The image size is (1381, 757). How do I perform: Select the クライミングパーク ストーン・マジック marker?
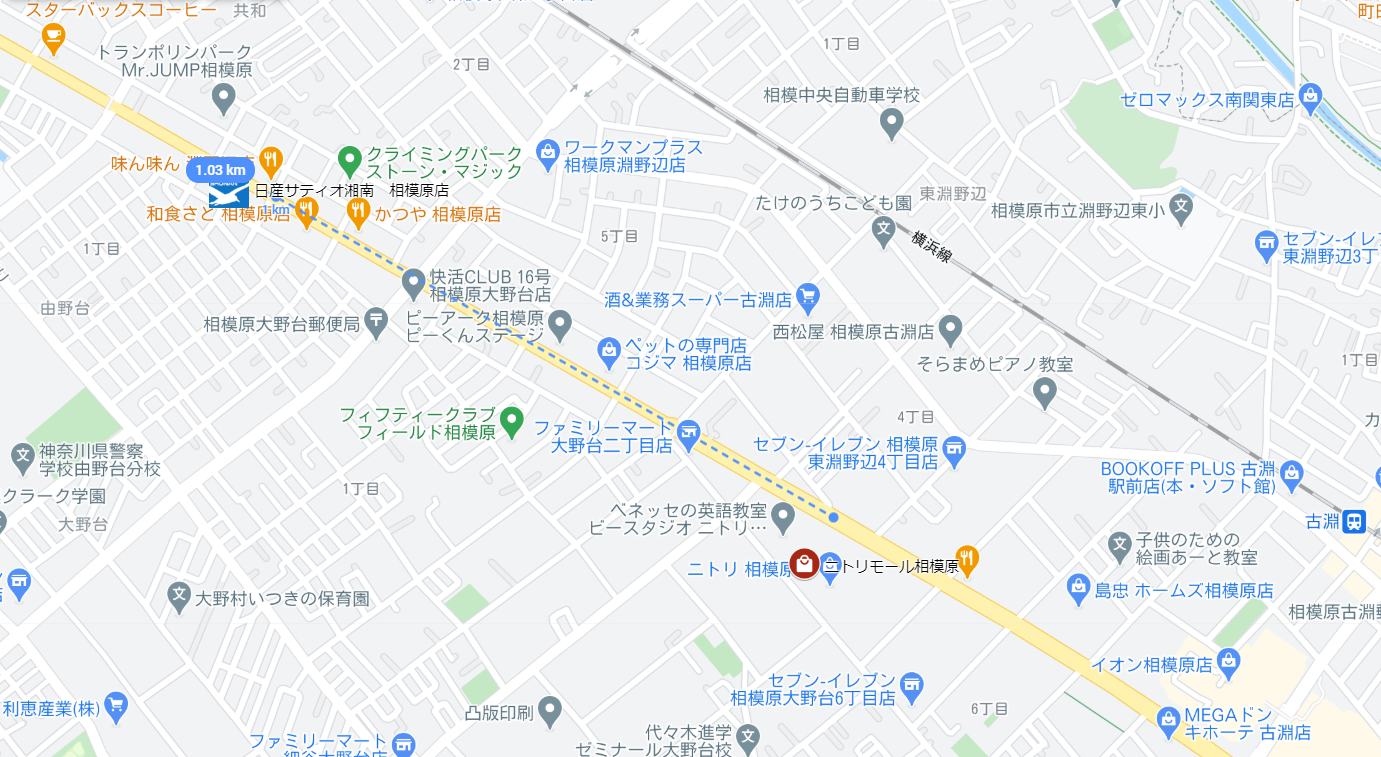click(x=349, y=158)
